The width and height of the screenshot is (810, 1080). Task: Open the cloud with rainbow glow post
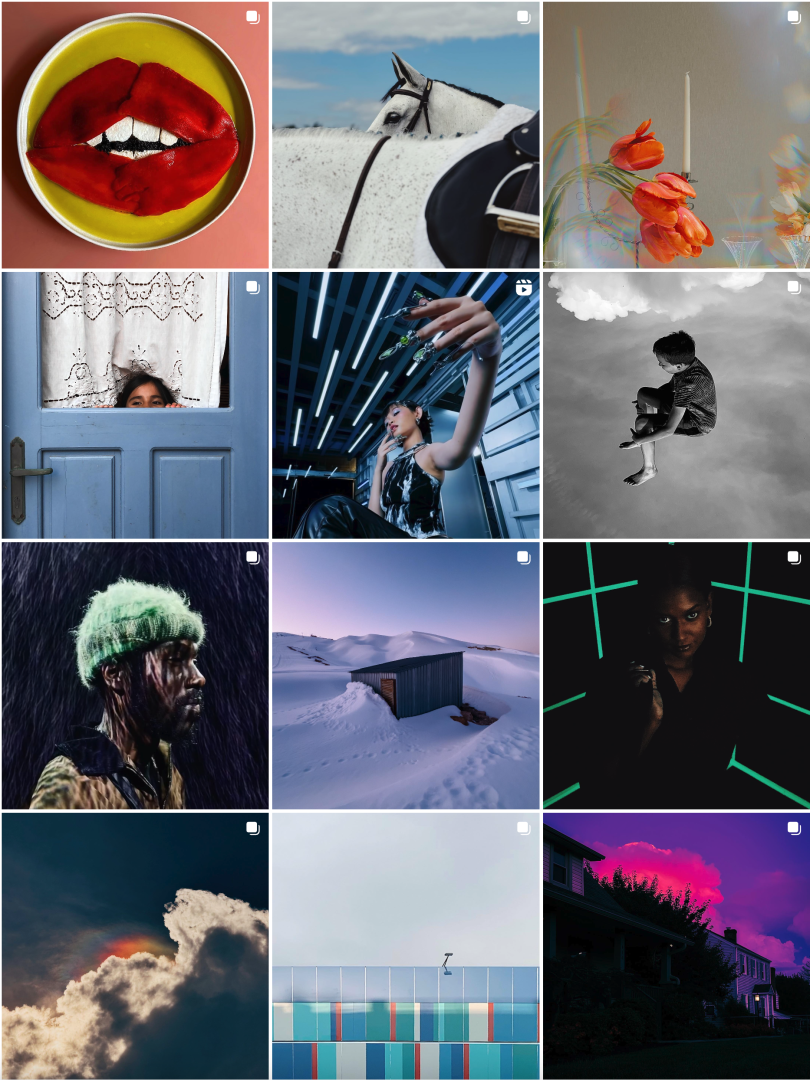pos(135,945)
